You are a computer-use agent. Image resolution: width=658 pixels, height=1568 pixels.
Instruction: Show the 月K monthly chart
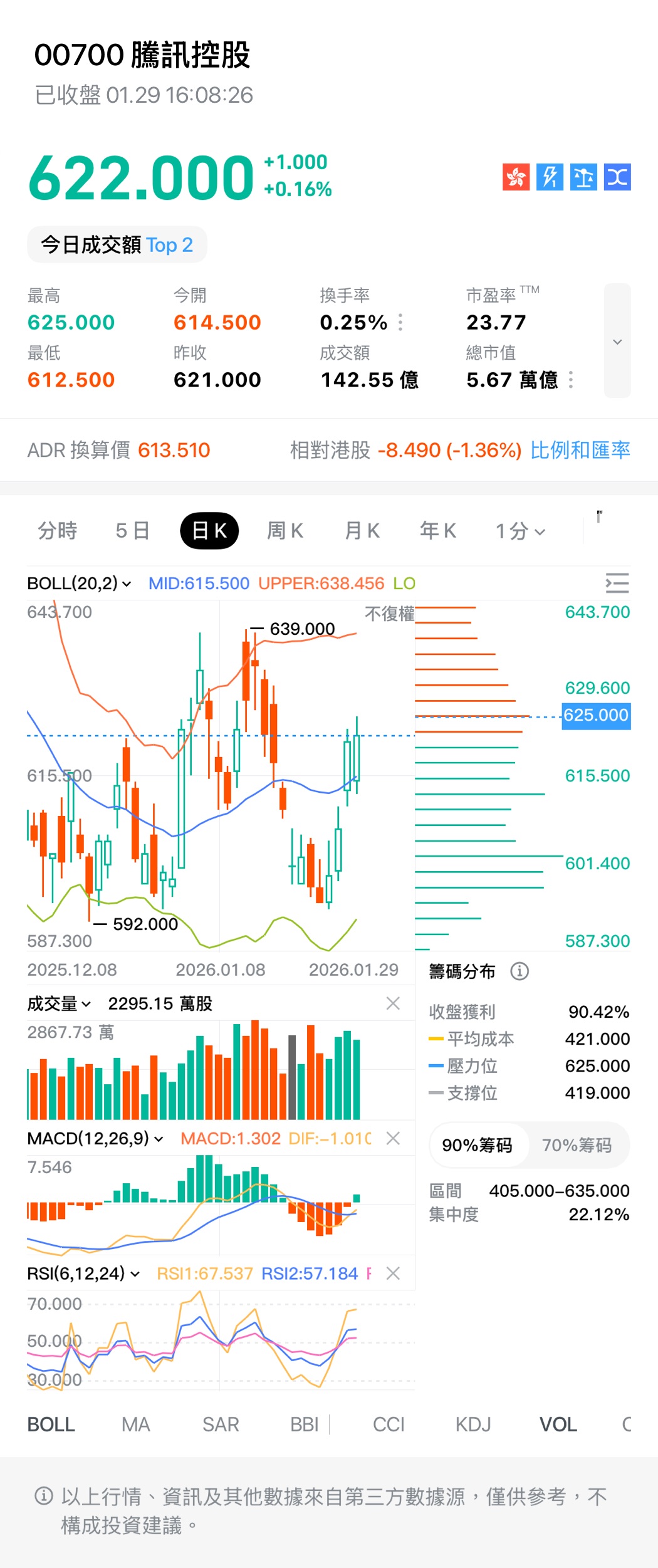[x=362, y=531]
